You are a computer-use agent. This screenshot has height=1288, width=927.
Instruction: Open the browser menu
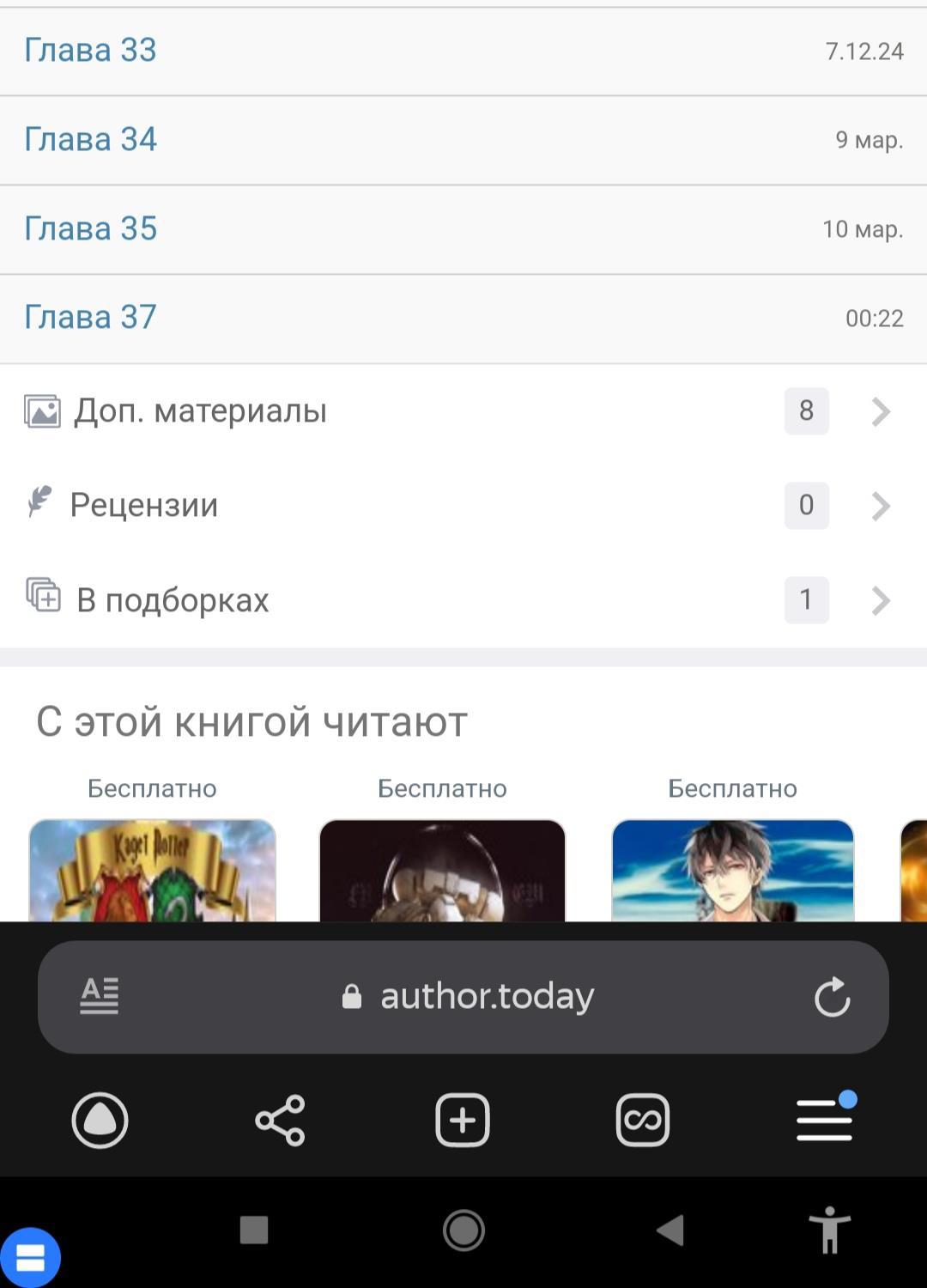[824, 1120]
